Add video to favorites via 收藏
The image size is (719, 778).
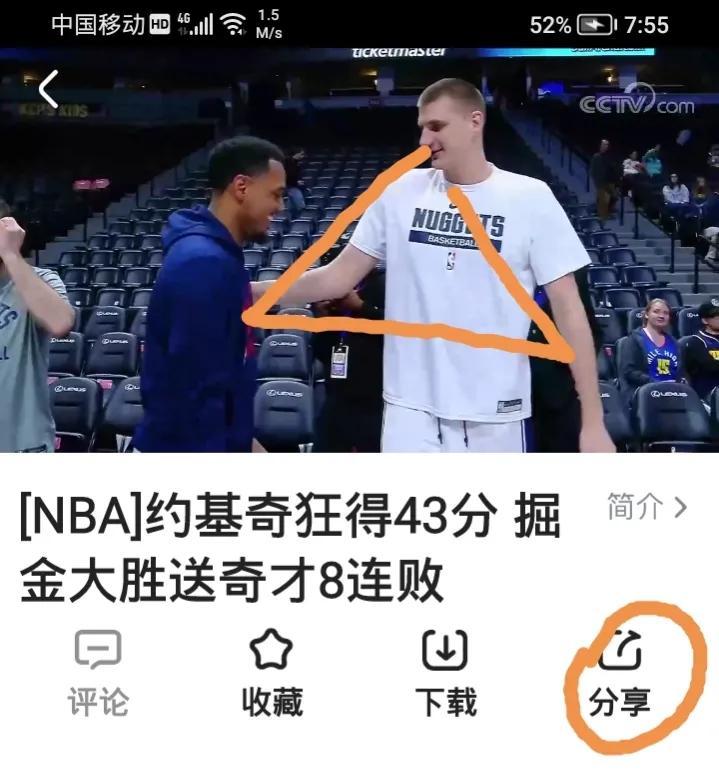coord(272,674)
